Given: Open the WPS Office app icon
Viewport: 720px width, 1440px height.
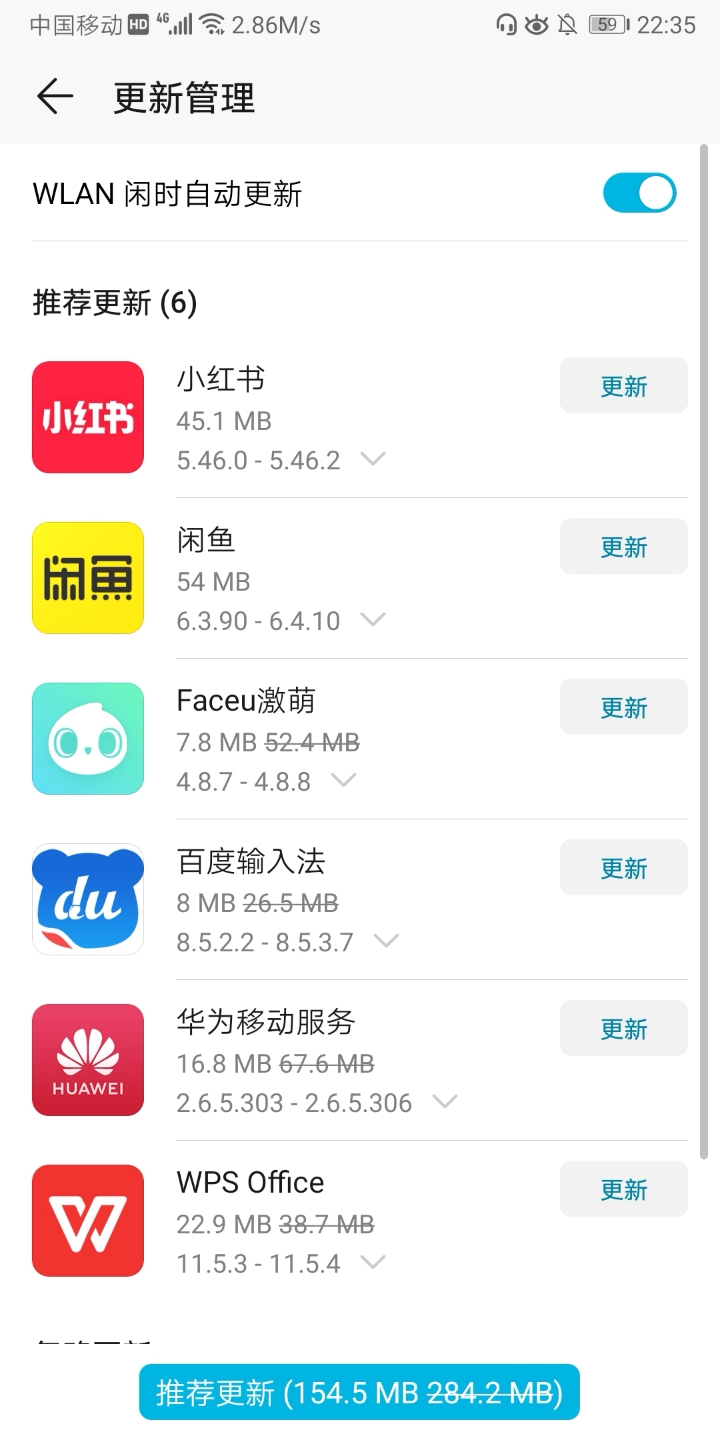Looking at the screenshot, I should pos(88,1220).
